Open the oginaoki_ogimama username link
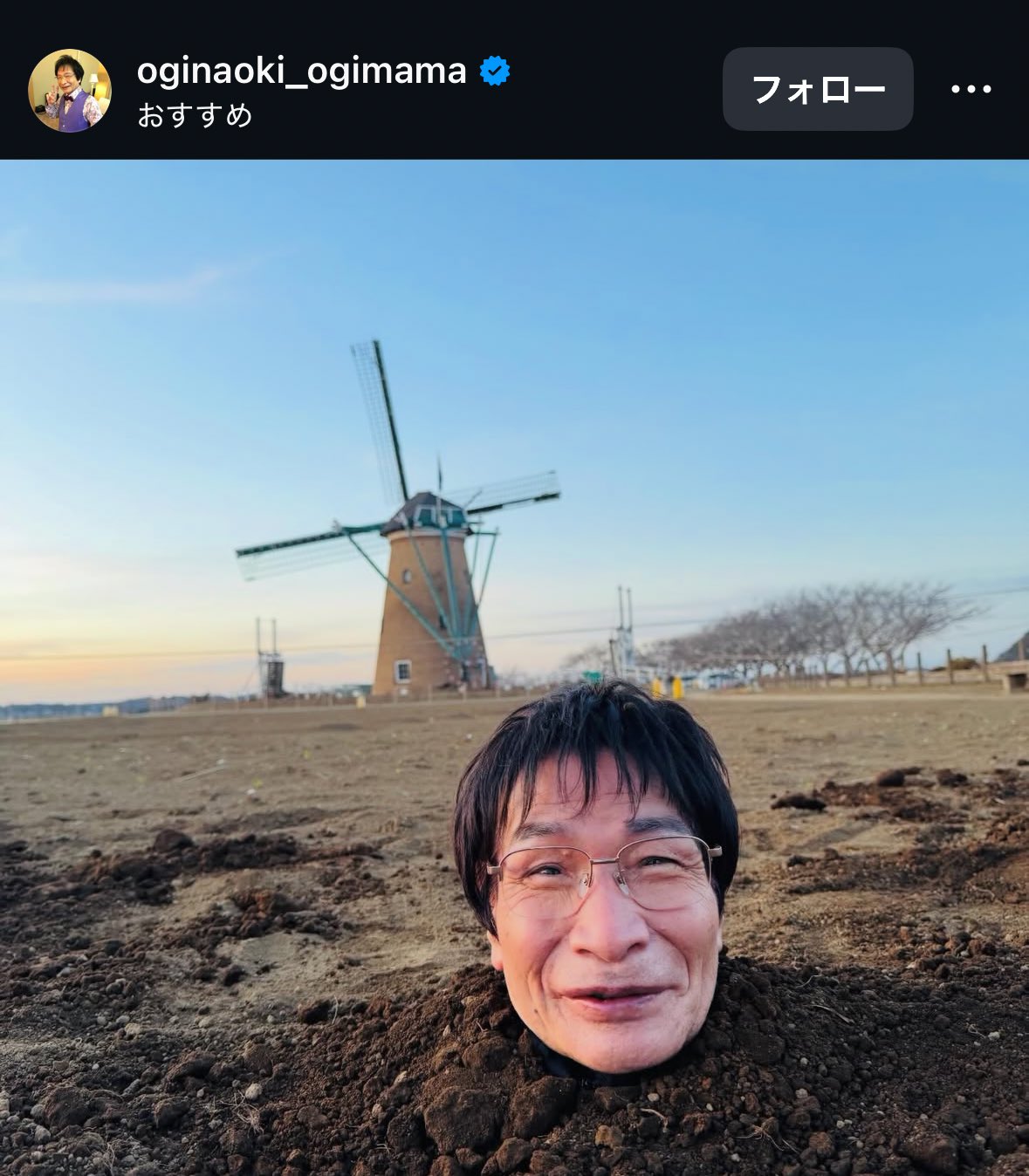This screenshot has width=1029, height=1176. coord(301,72)
